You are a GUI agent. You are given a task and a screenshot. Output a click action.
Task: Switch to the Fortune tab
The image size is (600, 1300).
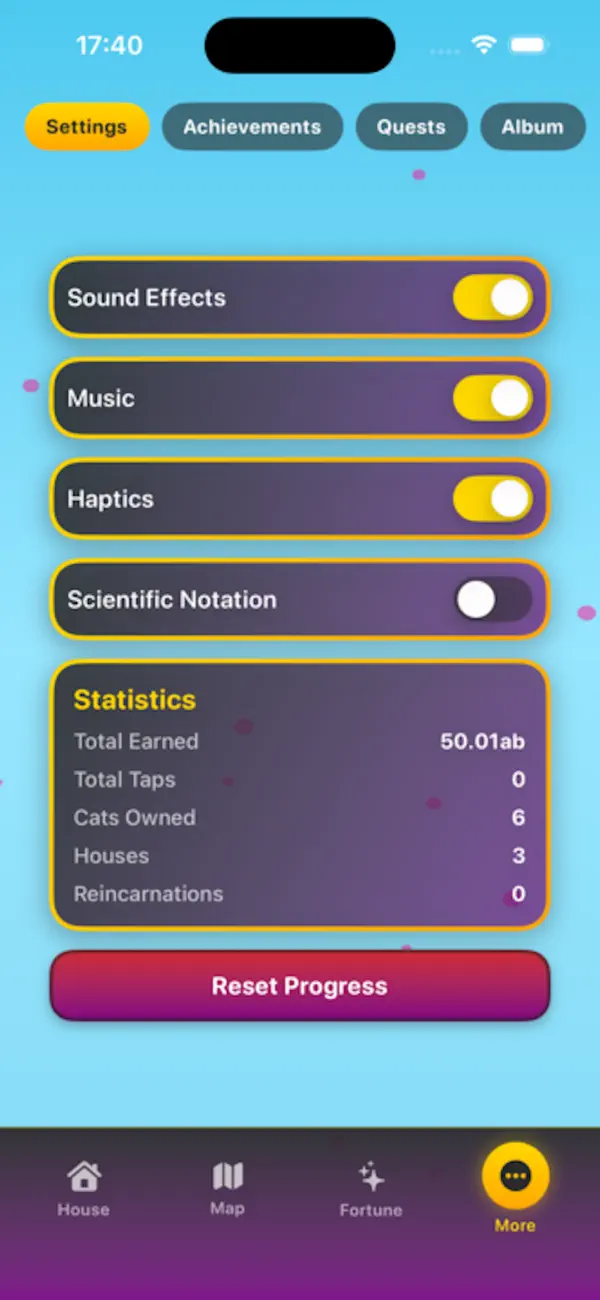point(371,1190)
